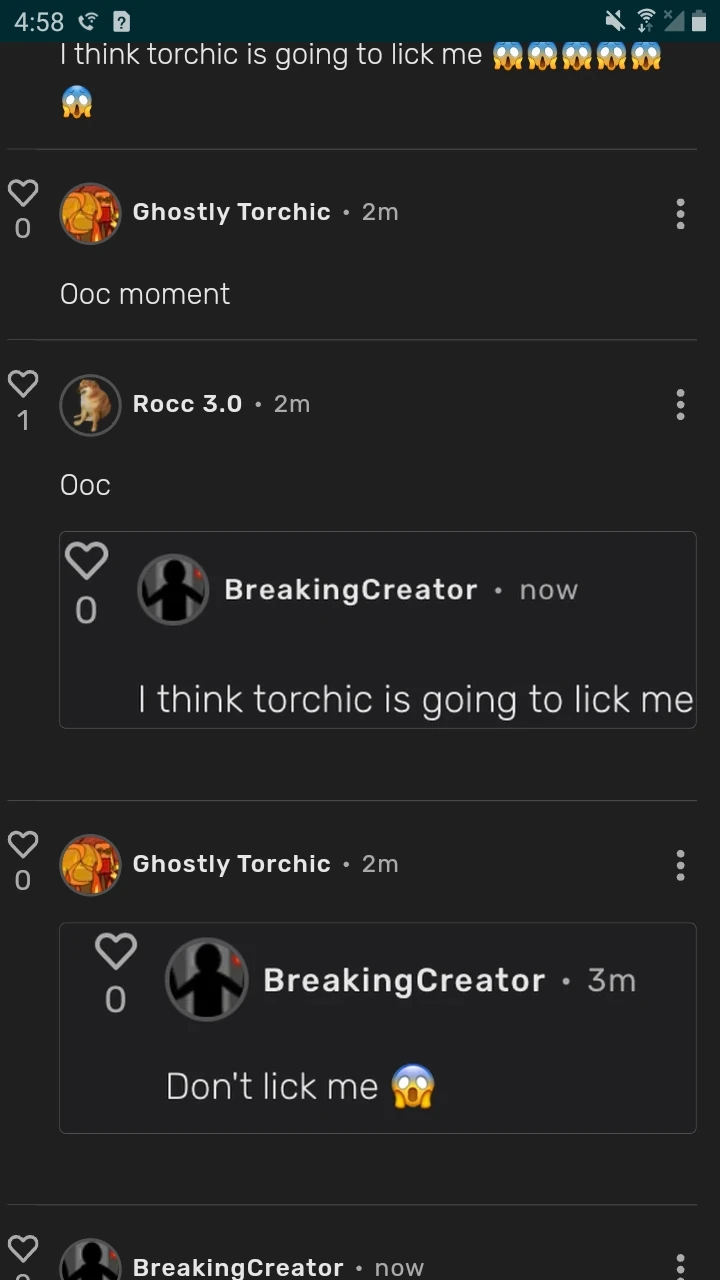Tap the Wi-Fi icon in status bar

pos(645,21)
